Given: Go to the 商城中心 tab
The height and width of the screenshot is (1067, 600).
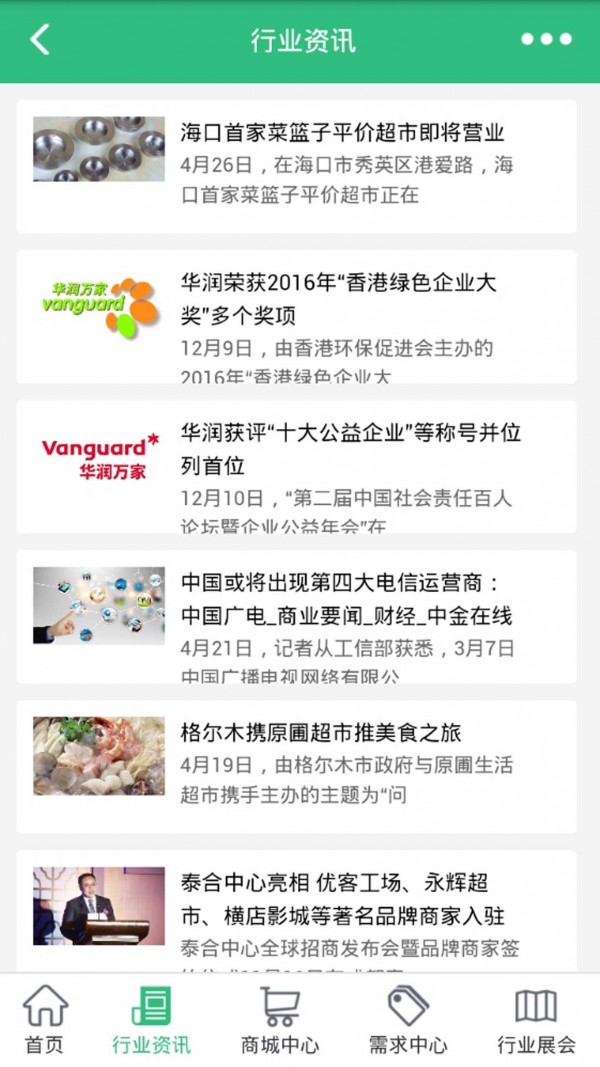Looking at the screenshot, I should click(280, 1020).
